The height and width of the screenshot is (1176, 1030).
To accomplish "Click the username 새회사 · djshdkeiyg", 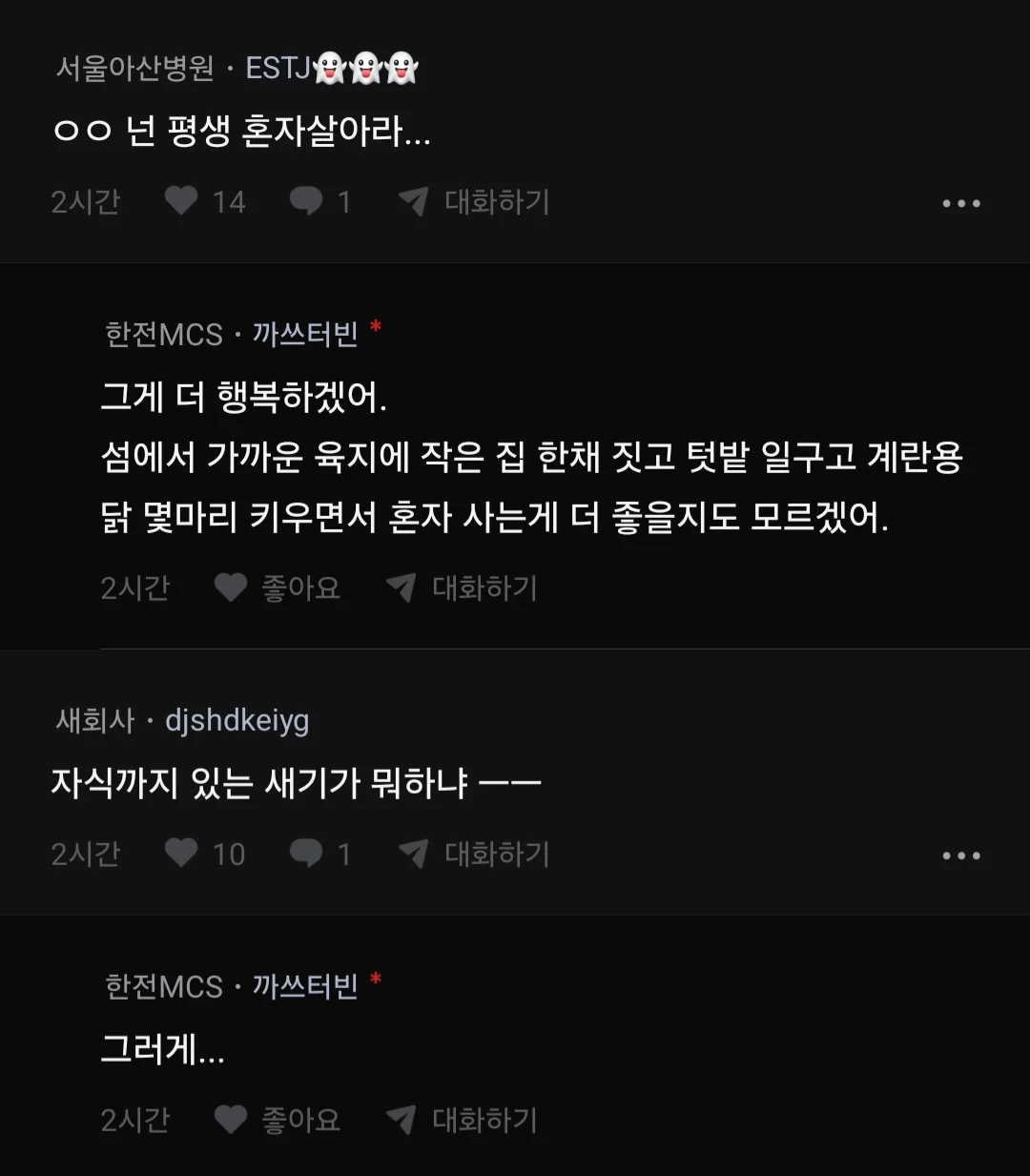I will 181,720.
